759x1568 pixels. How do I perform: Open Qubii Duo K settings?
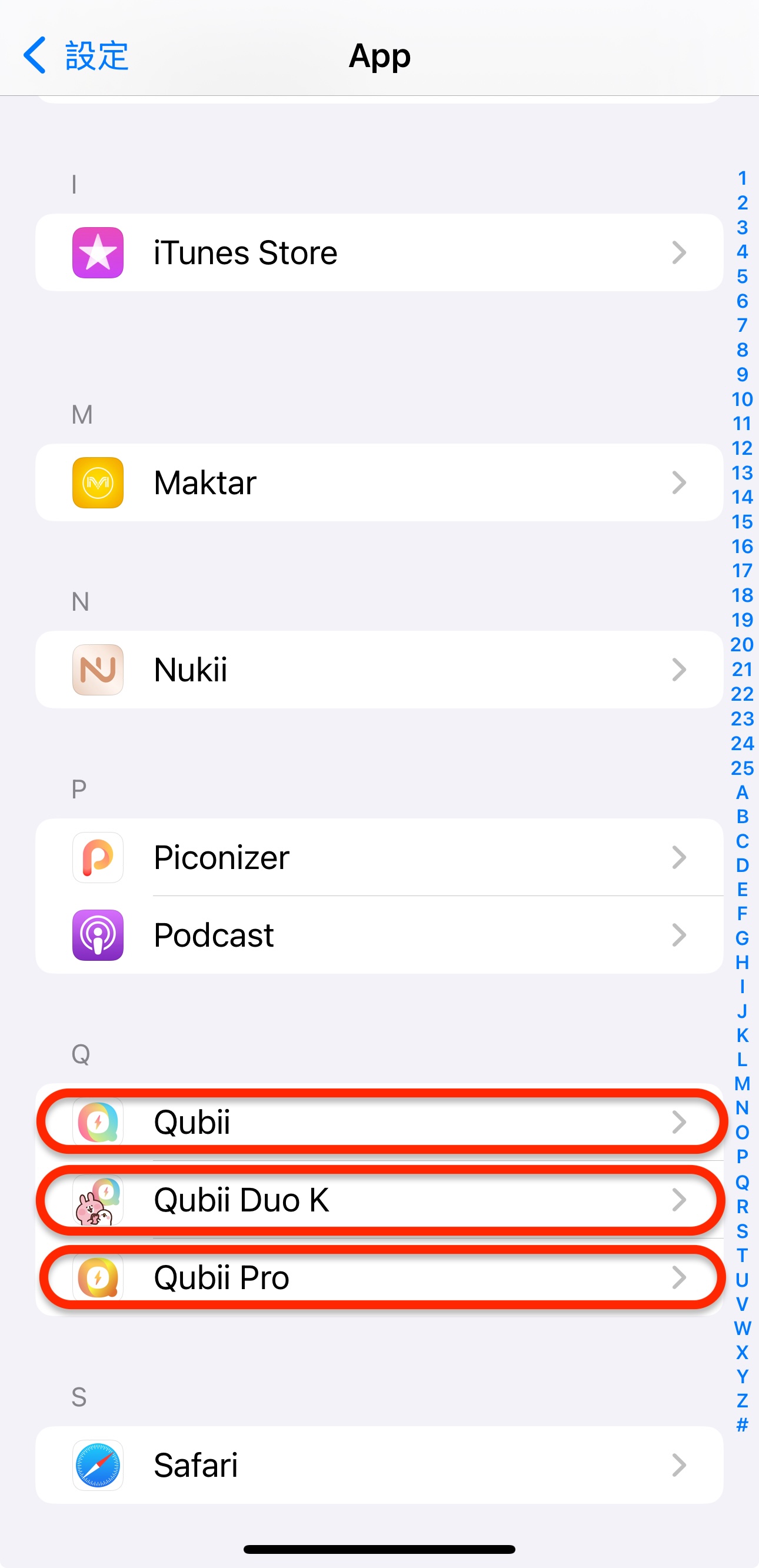[x=378, y=1200]
